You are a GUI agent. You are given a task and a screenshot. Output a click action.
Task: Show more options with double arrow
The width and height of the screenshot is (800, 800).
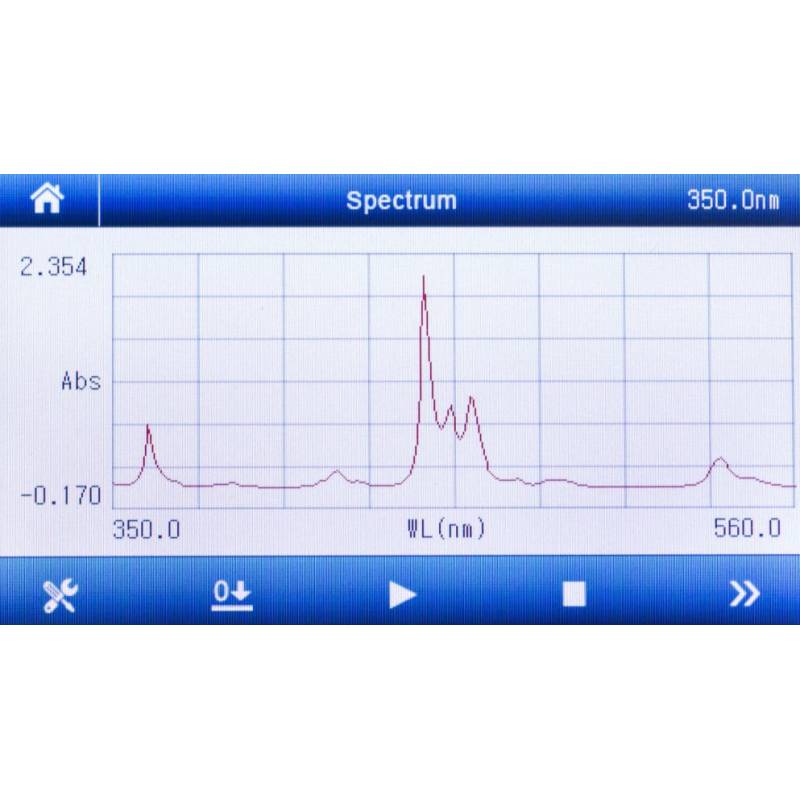(x=744, y=595)
